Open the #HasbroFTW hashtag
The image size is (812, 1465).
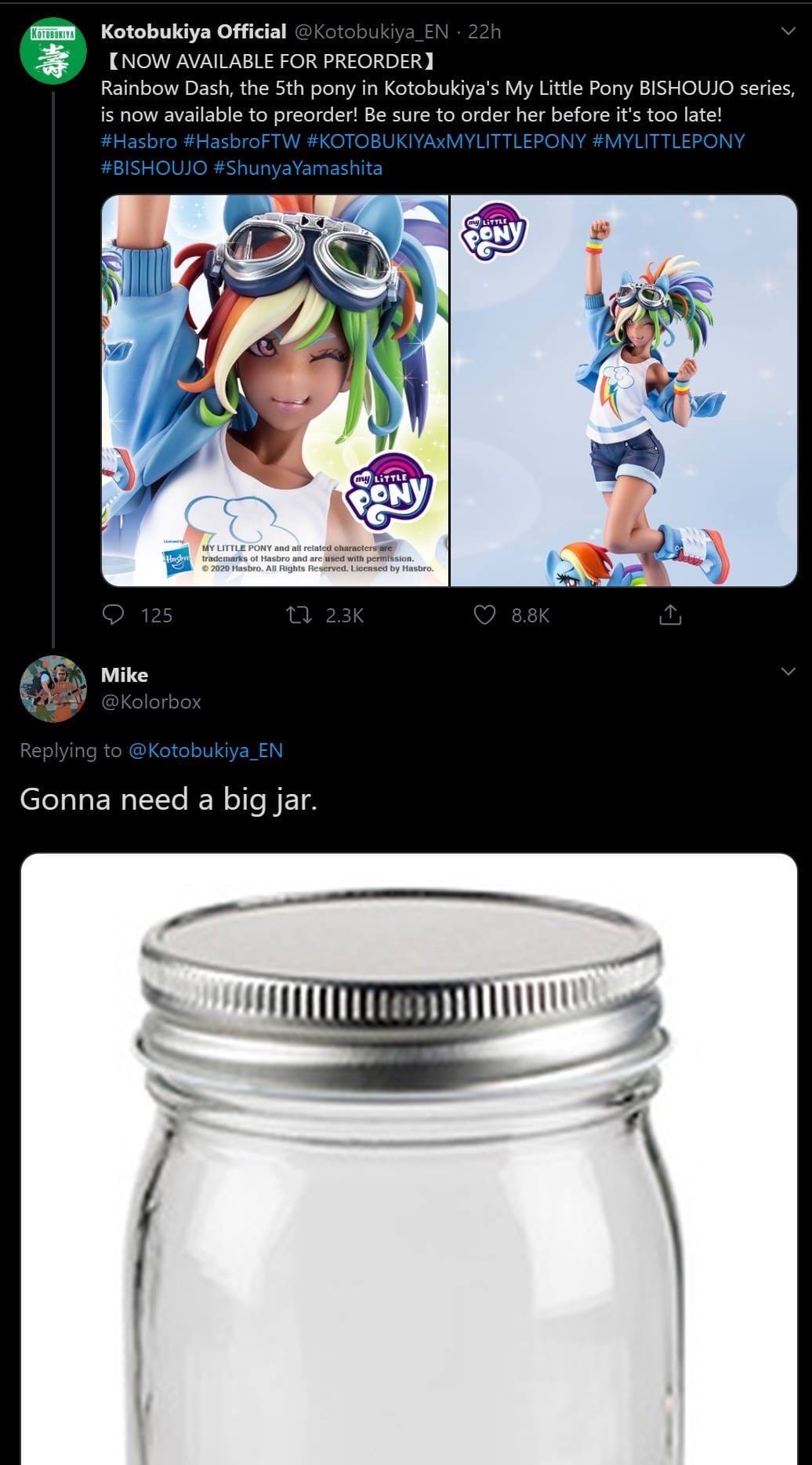[x=241, y=141]
